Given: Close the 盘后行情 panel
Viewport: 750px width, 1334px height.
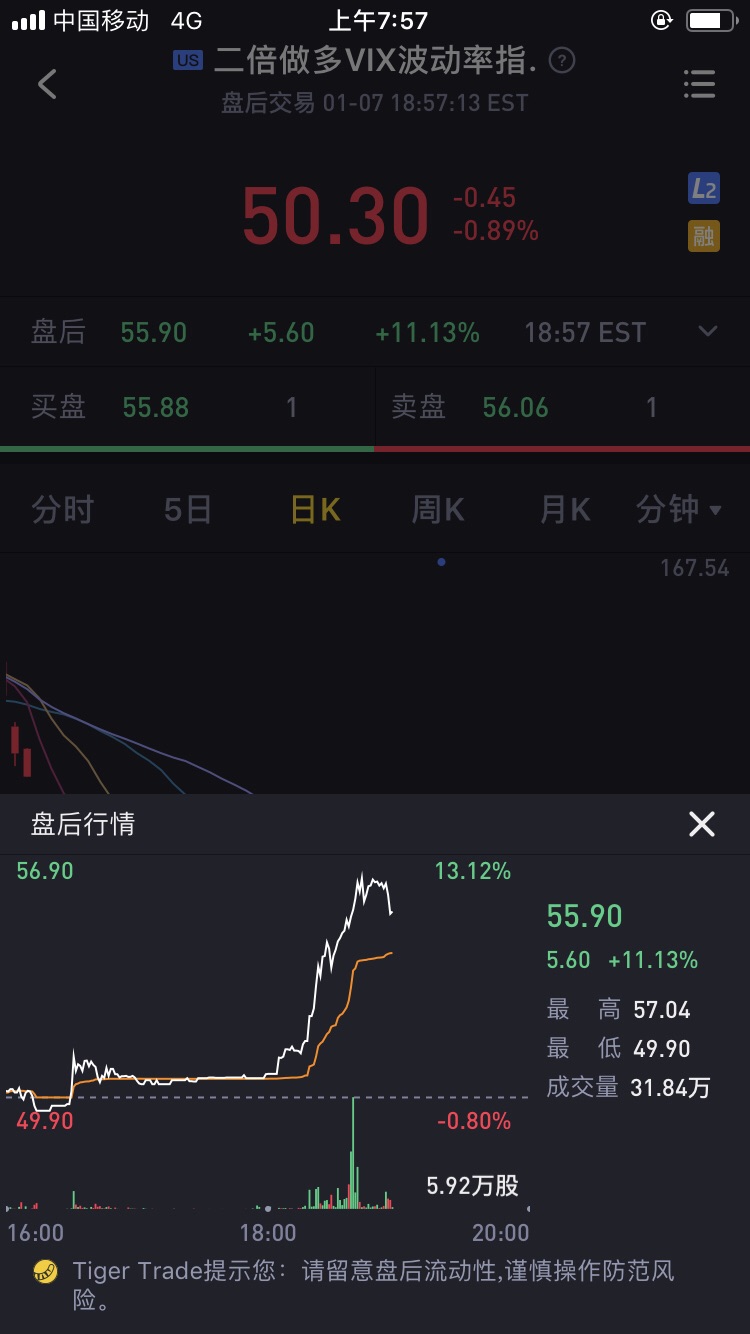Looking at the screenshot, I should 702,824.
